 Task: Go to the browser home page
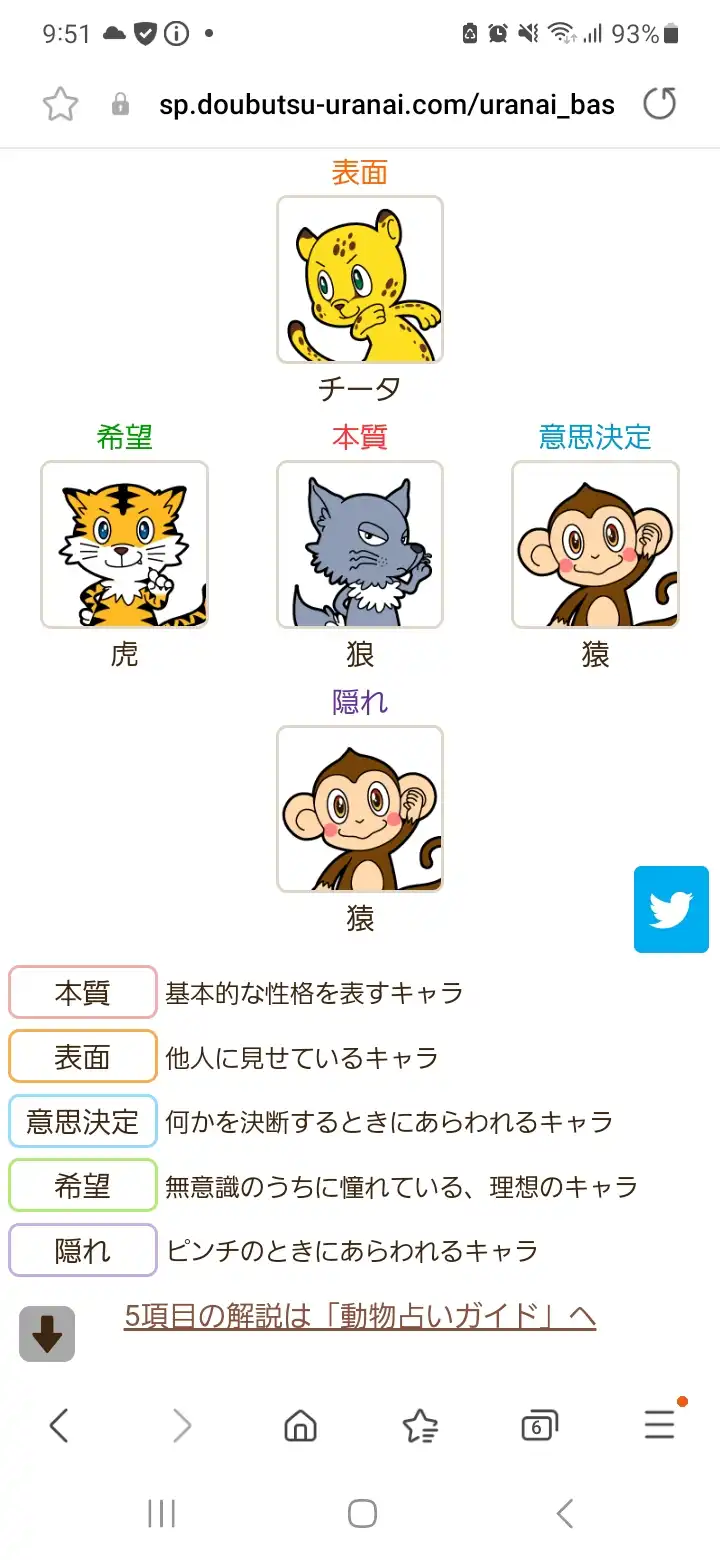pyautogui.click(x=300, y=1425)
